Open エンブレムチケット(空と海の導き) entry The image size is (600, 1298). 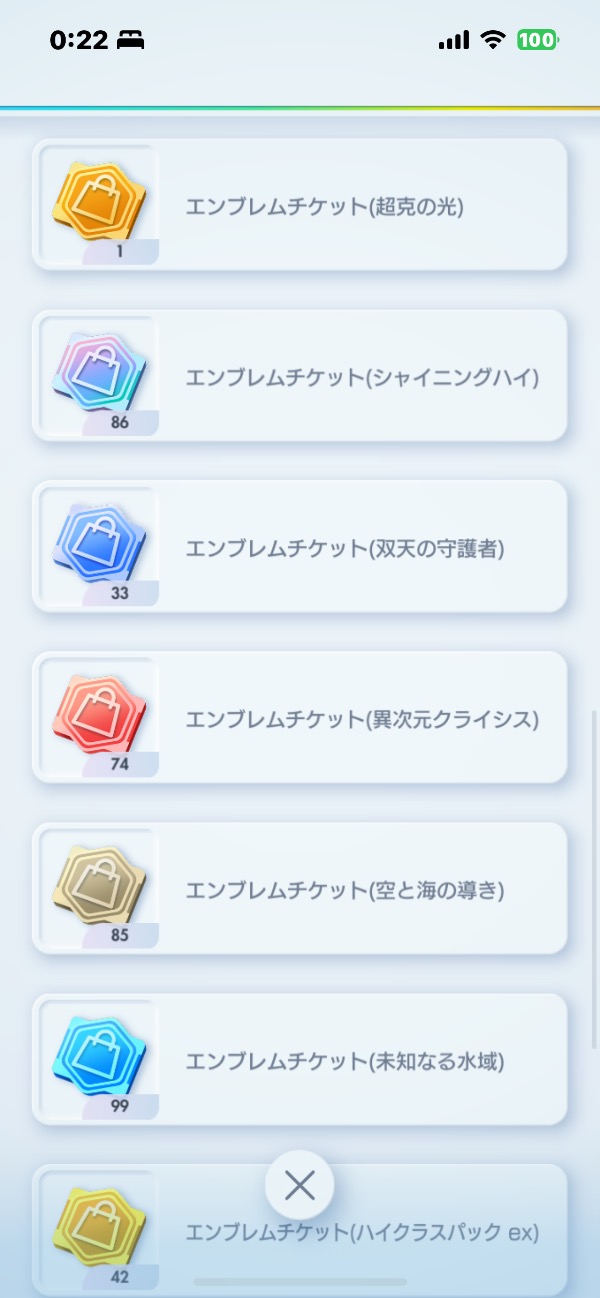[300, 890]
